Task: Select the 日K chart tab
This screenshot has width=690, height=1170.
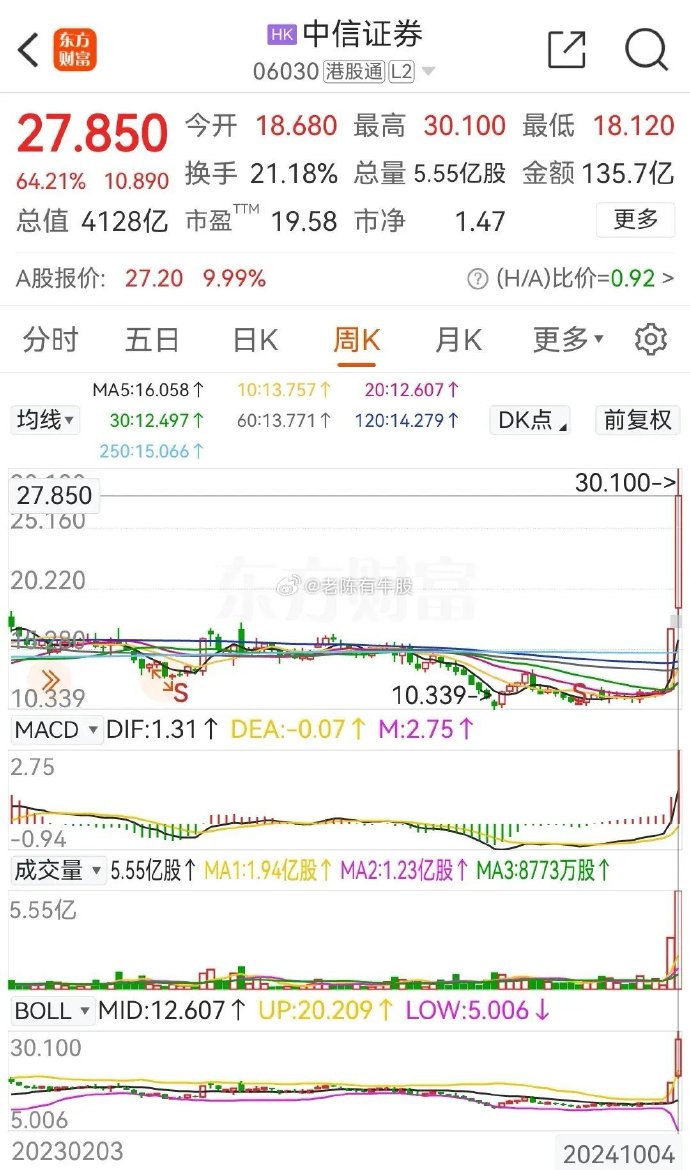Action: click(255, 340)
